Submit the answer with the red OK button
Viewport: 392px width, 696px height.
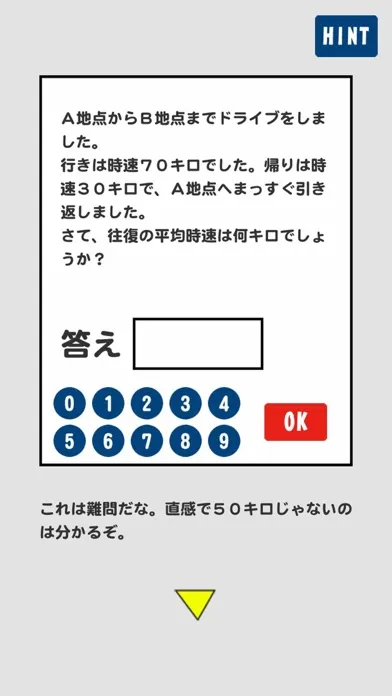(296, 422)
